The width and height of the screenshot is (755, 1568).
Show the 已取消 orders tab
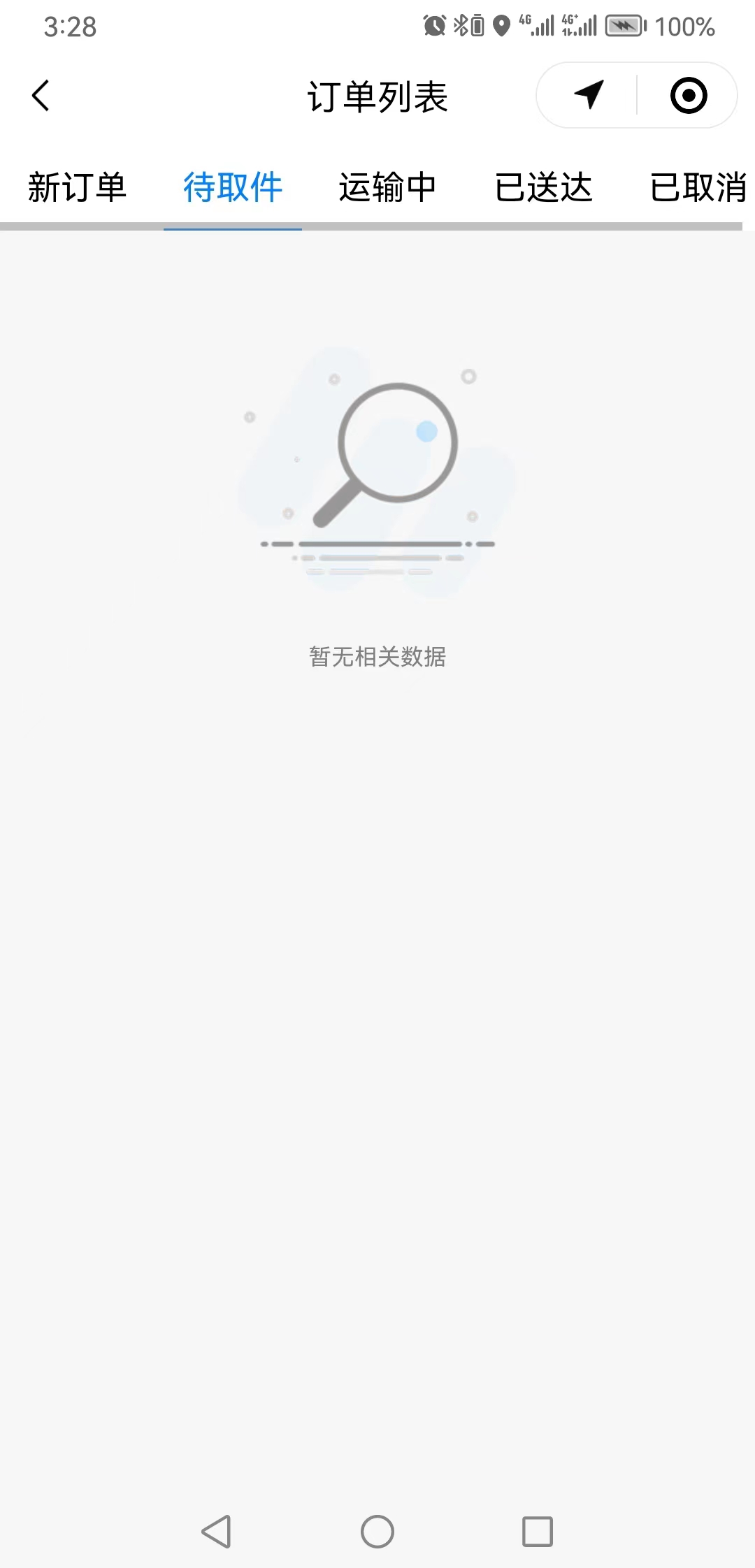tap(698, 187)
